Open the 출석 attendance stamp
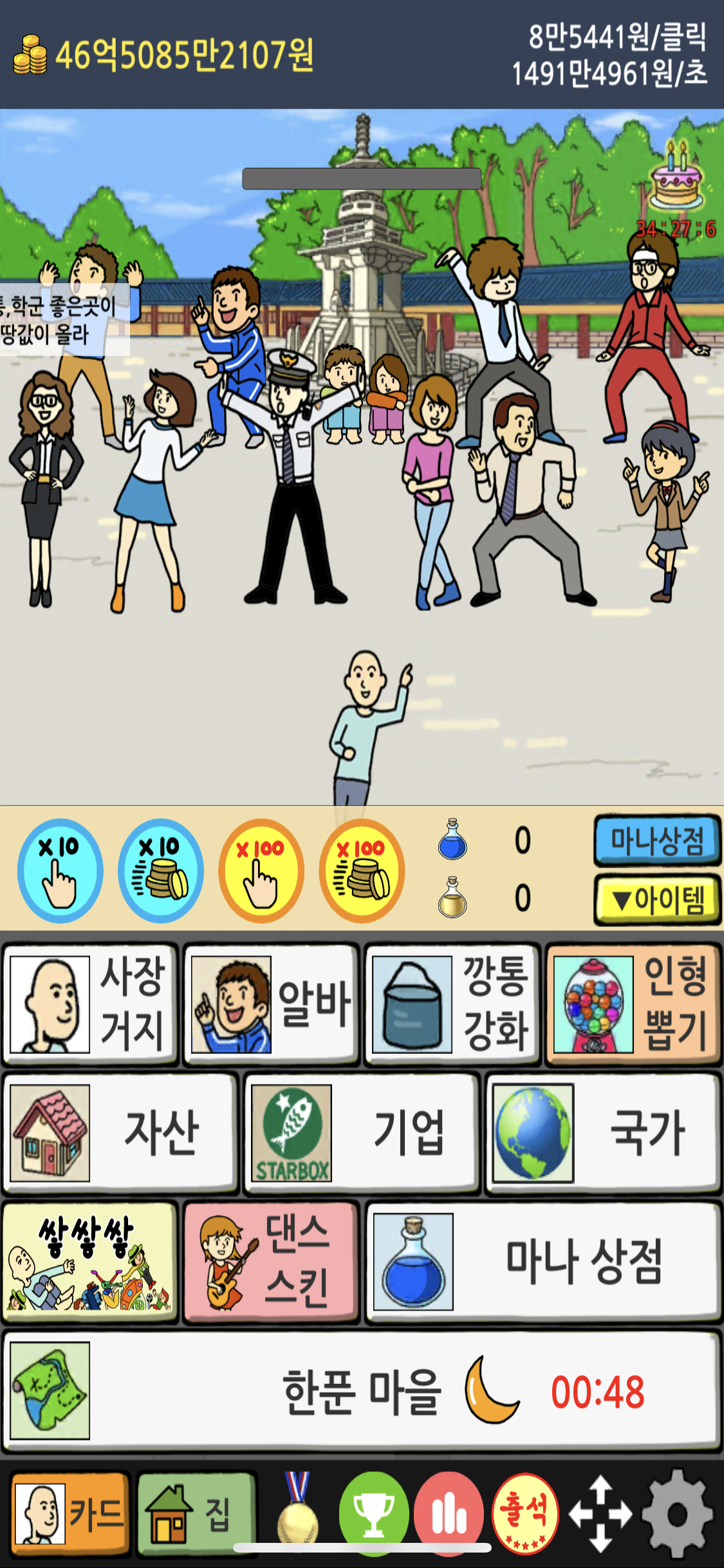This screenshot has height=1568, width=724. click(525, 1514)
